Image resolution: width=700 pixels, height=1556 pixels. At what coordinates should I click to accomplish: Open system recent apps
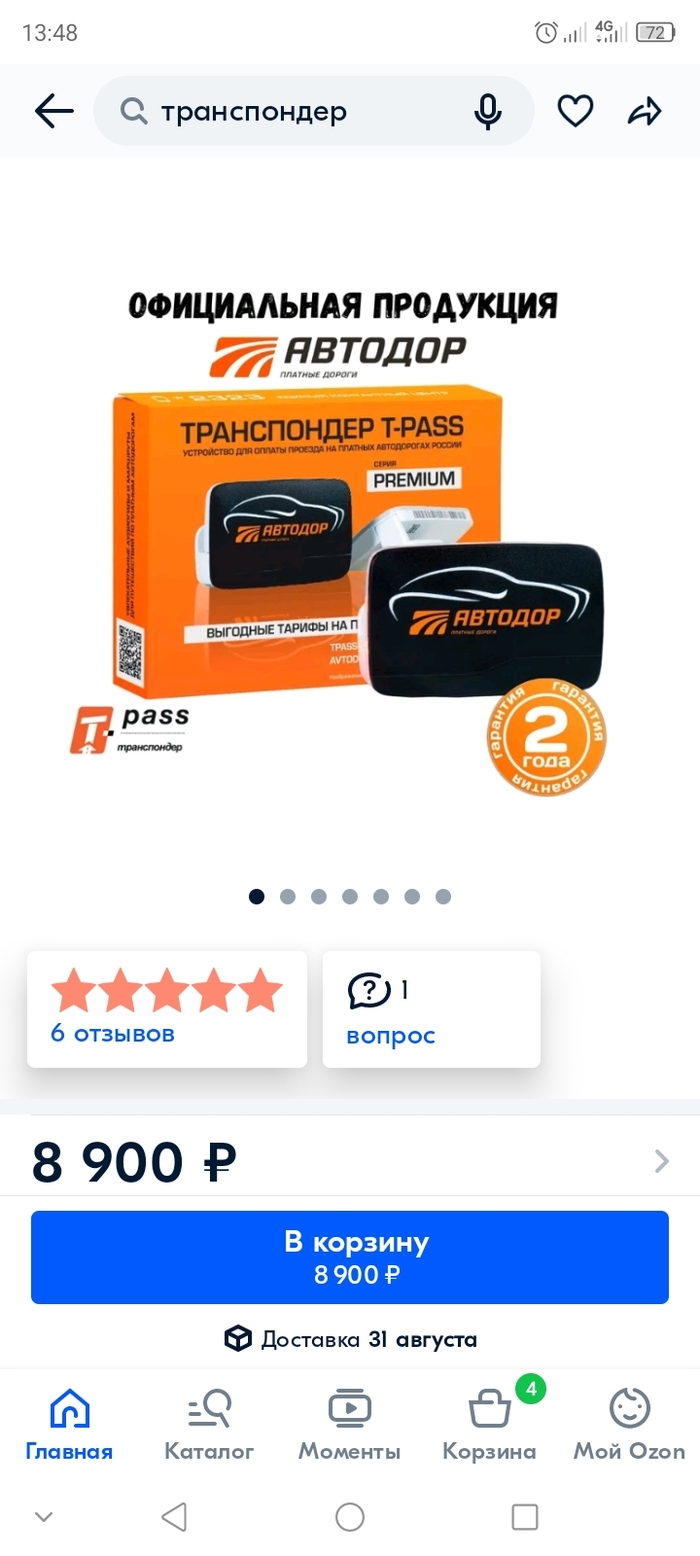[524, 1517]
